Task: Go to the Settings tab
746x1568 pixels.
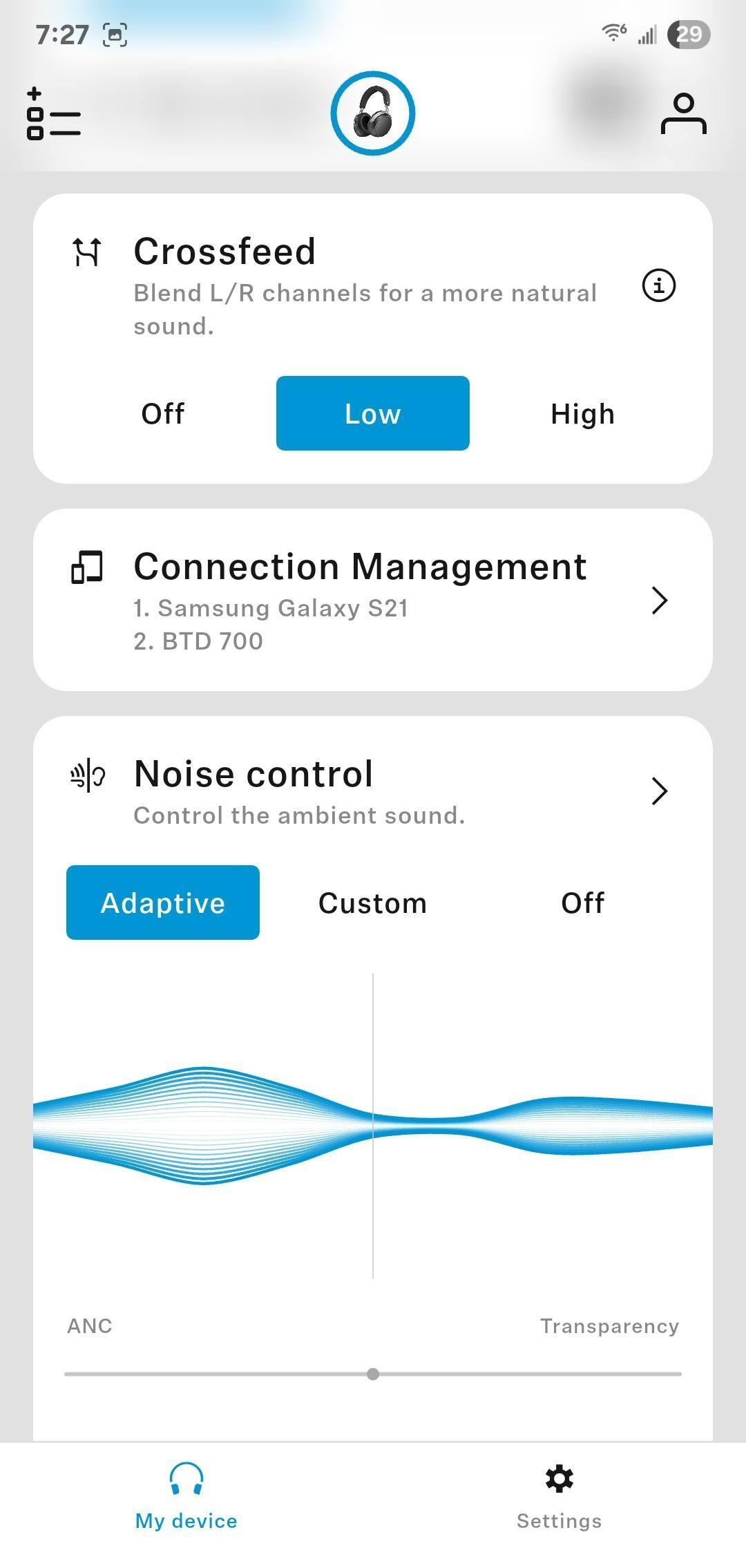Action: click(559, 1497)
